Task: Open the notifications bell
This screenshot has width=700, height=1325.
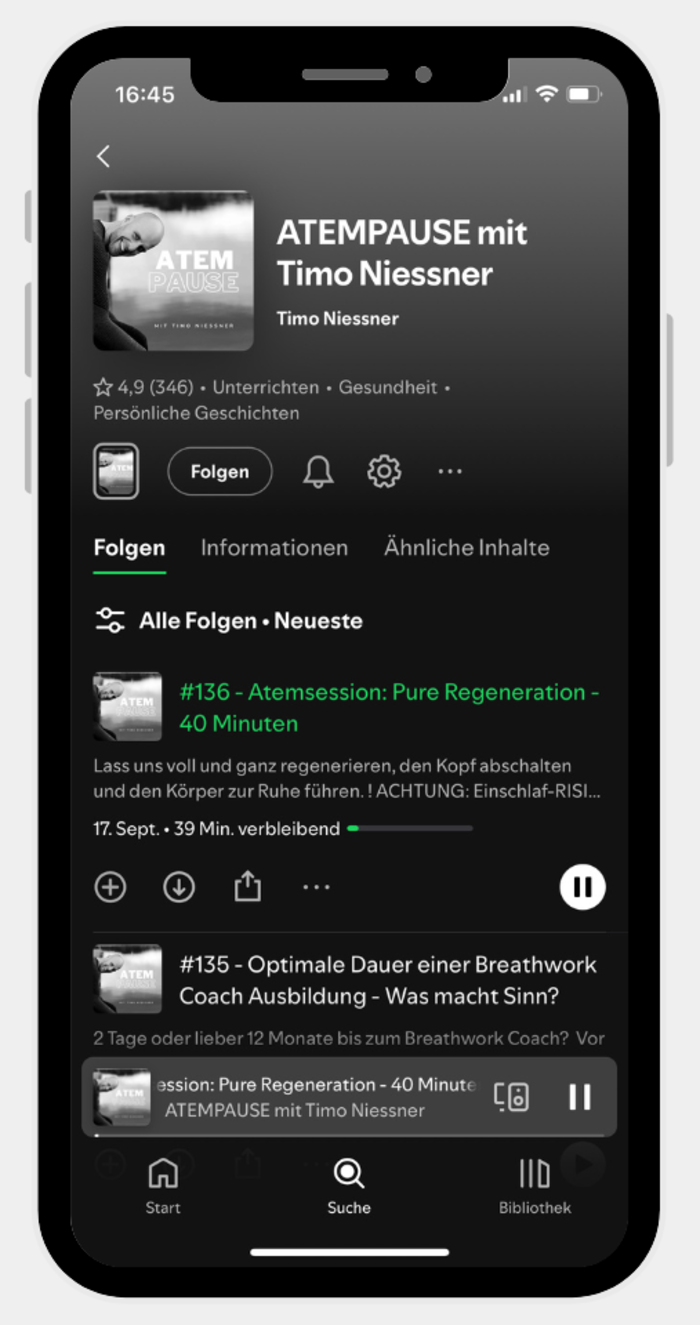Action: coord(318,471)
